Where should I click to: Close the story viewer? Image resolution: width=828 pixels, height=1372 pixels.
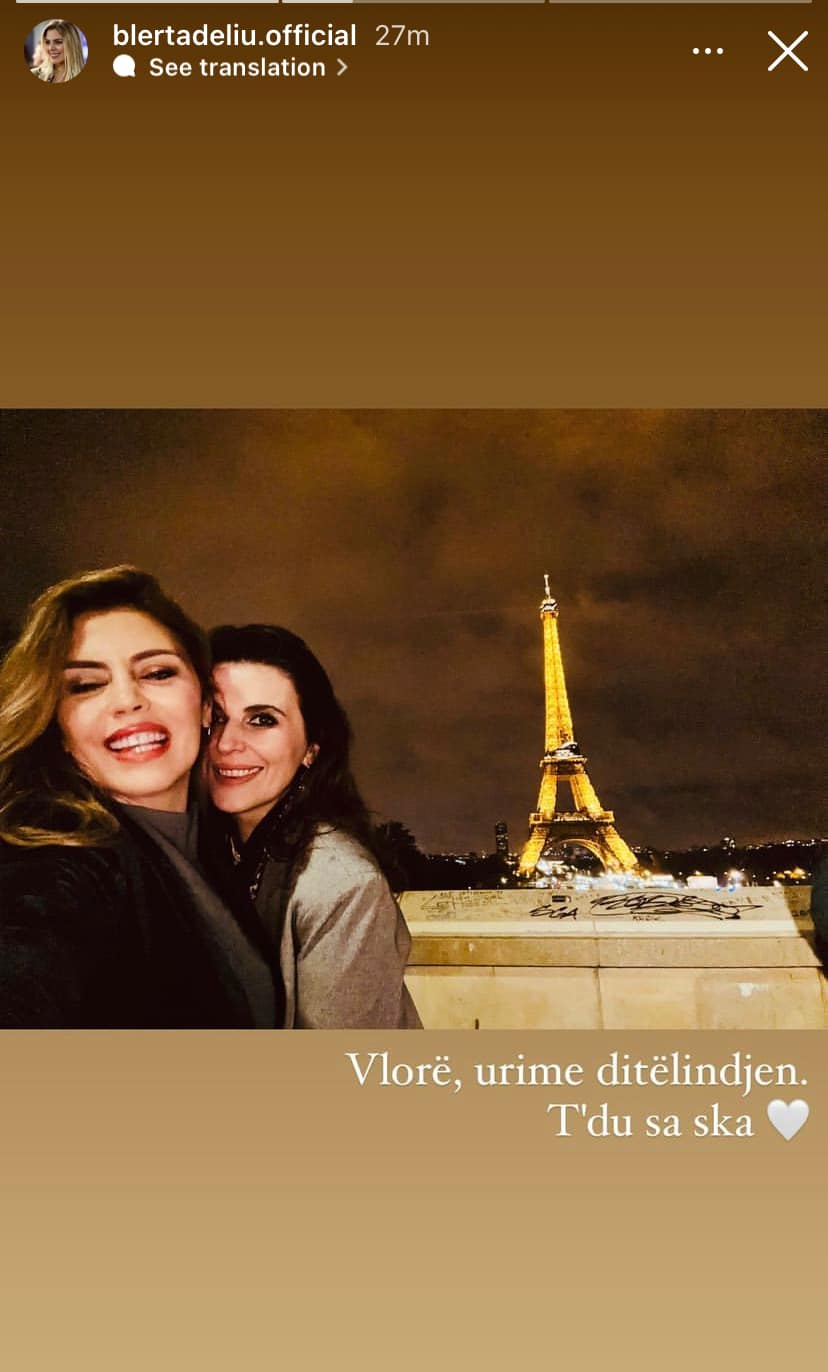coord(787,51)
